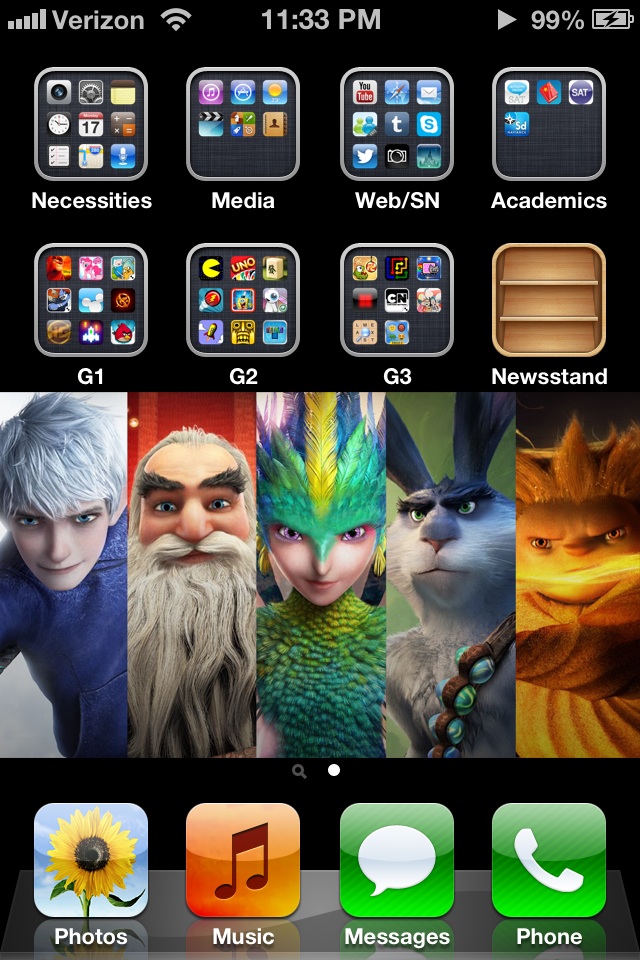
Task: Open the Phone app
Action: [x=549, y=860]
